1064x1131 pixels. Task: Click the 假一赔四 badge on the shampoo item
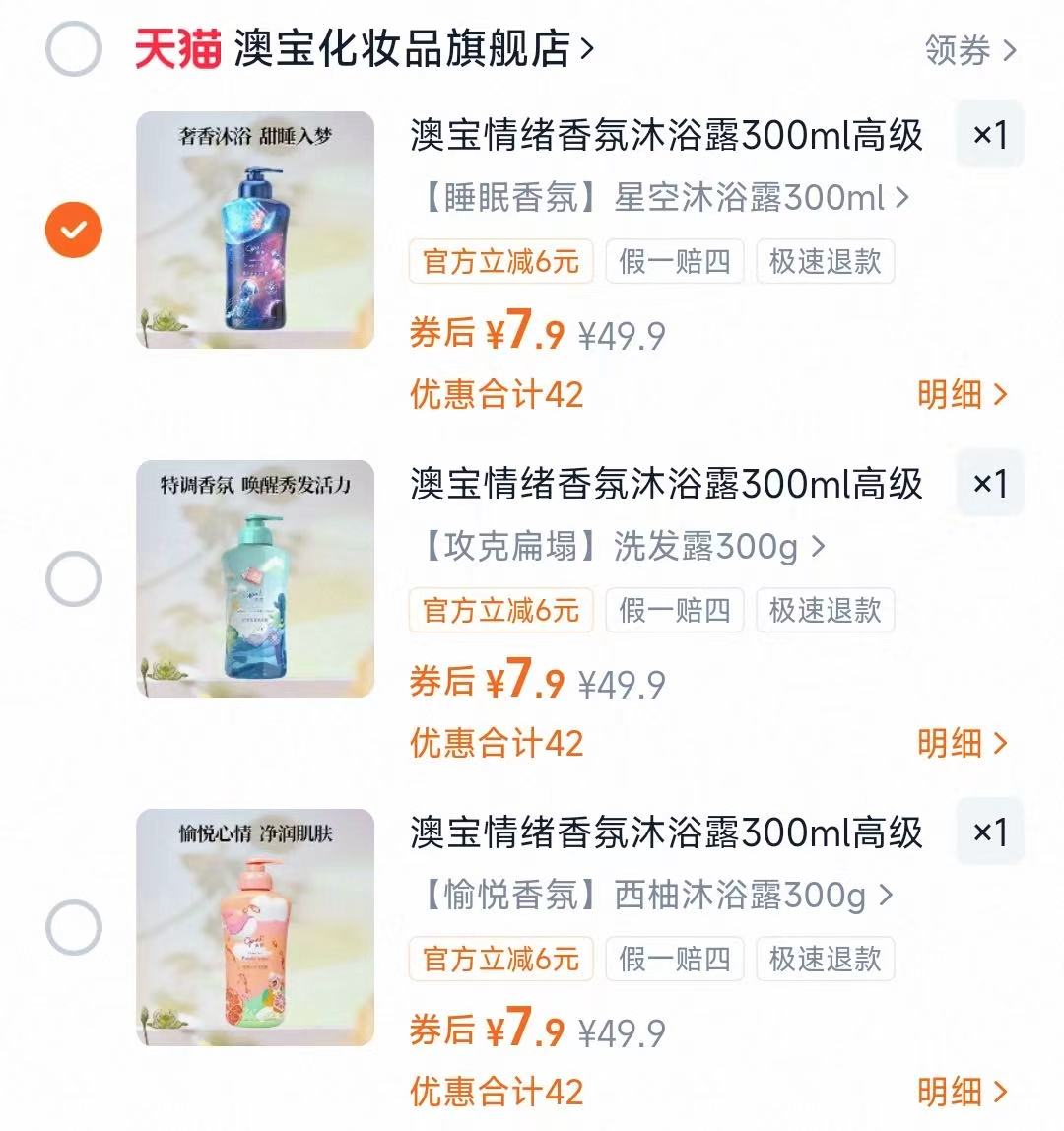point(674,611)
